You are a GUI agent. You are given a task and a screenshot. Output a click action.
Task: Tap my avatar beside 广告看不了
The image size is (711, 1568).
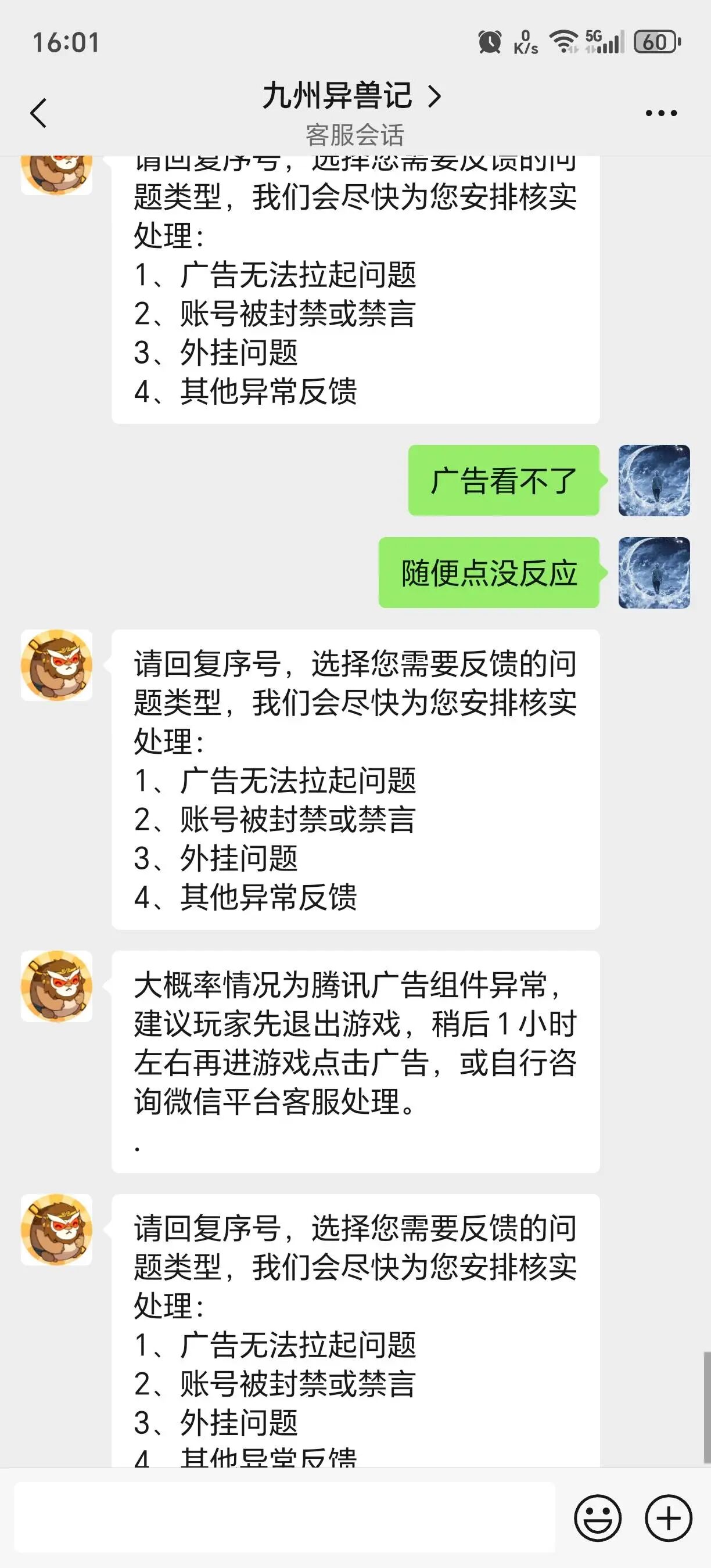[x=655, y=480]
